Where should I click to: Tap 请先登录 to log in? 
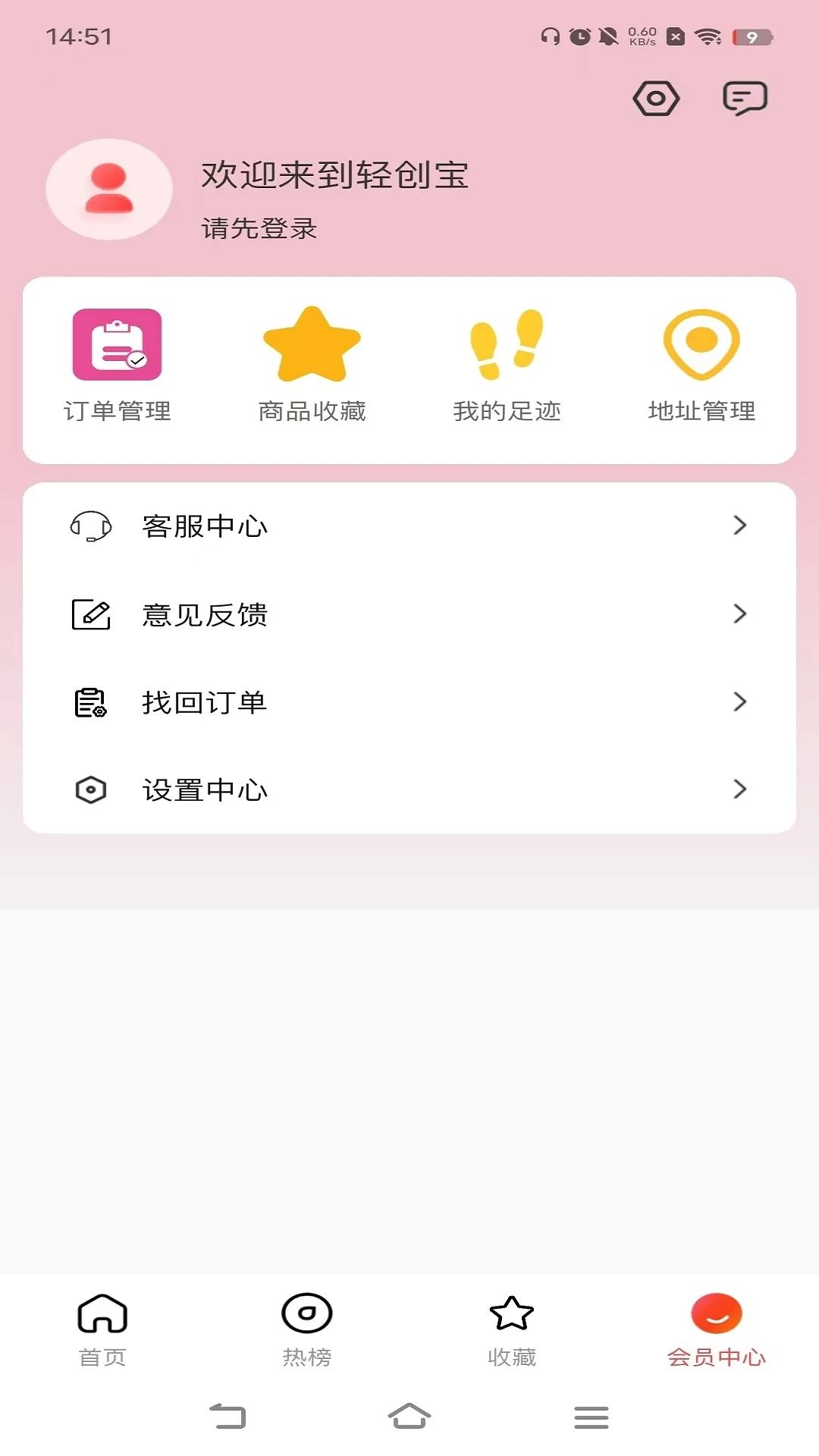[x=259, y=227]
